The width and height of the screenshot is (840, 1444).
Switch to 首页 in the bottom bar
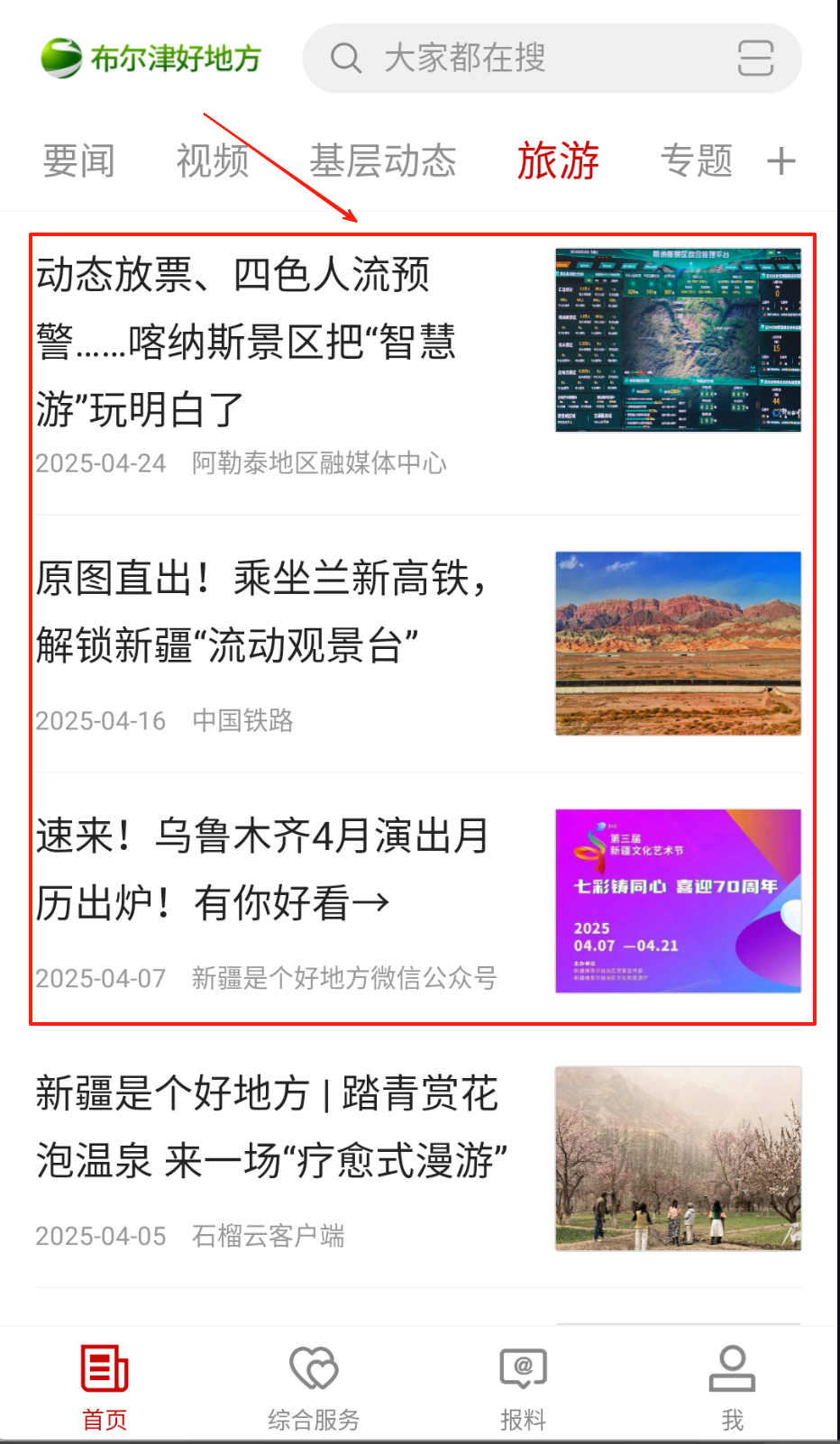point(105,1386)
